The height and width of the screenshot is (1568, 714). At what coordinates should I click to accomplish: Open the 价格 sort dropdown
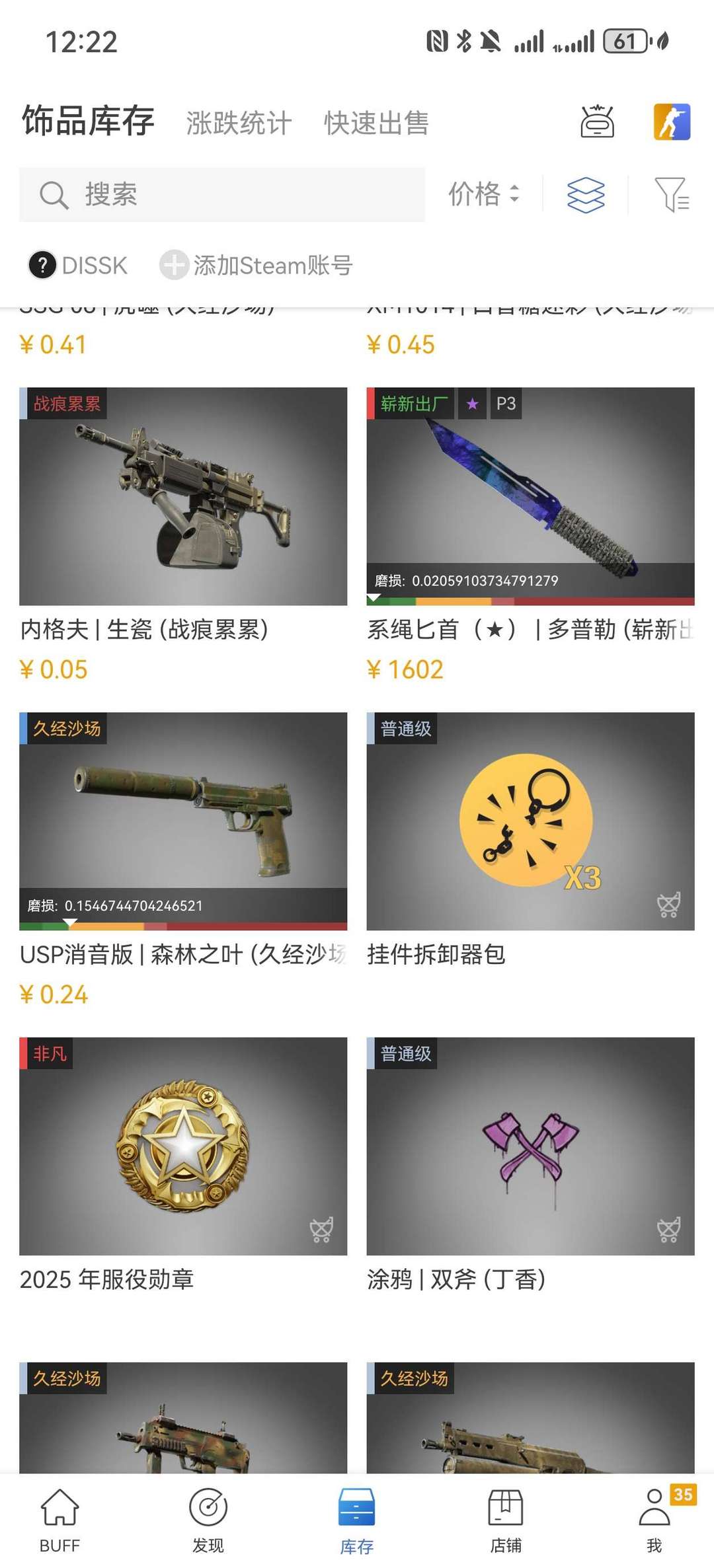tap(484, 194)
